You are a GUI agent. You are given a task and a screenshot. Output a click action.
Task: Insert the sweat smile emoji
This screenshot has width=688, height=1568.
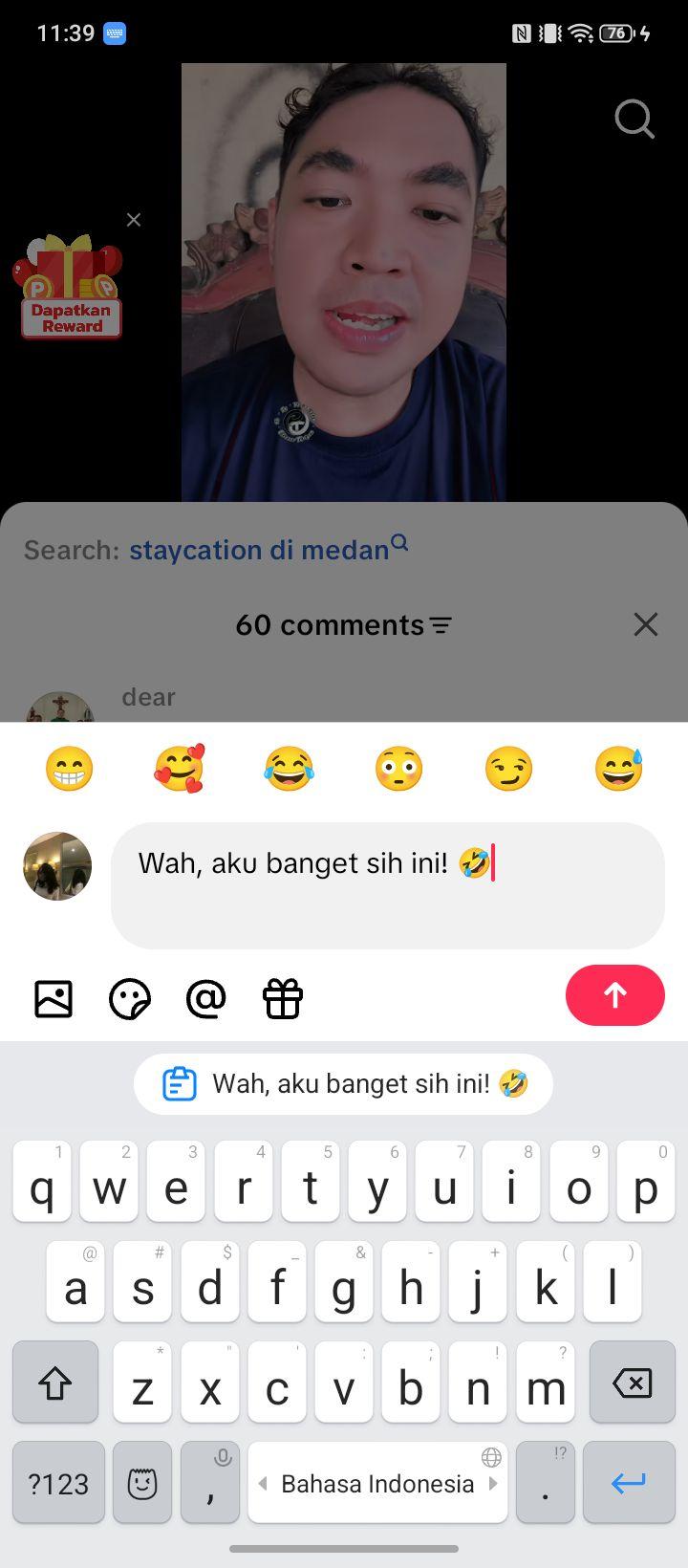coord(618,769)
